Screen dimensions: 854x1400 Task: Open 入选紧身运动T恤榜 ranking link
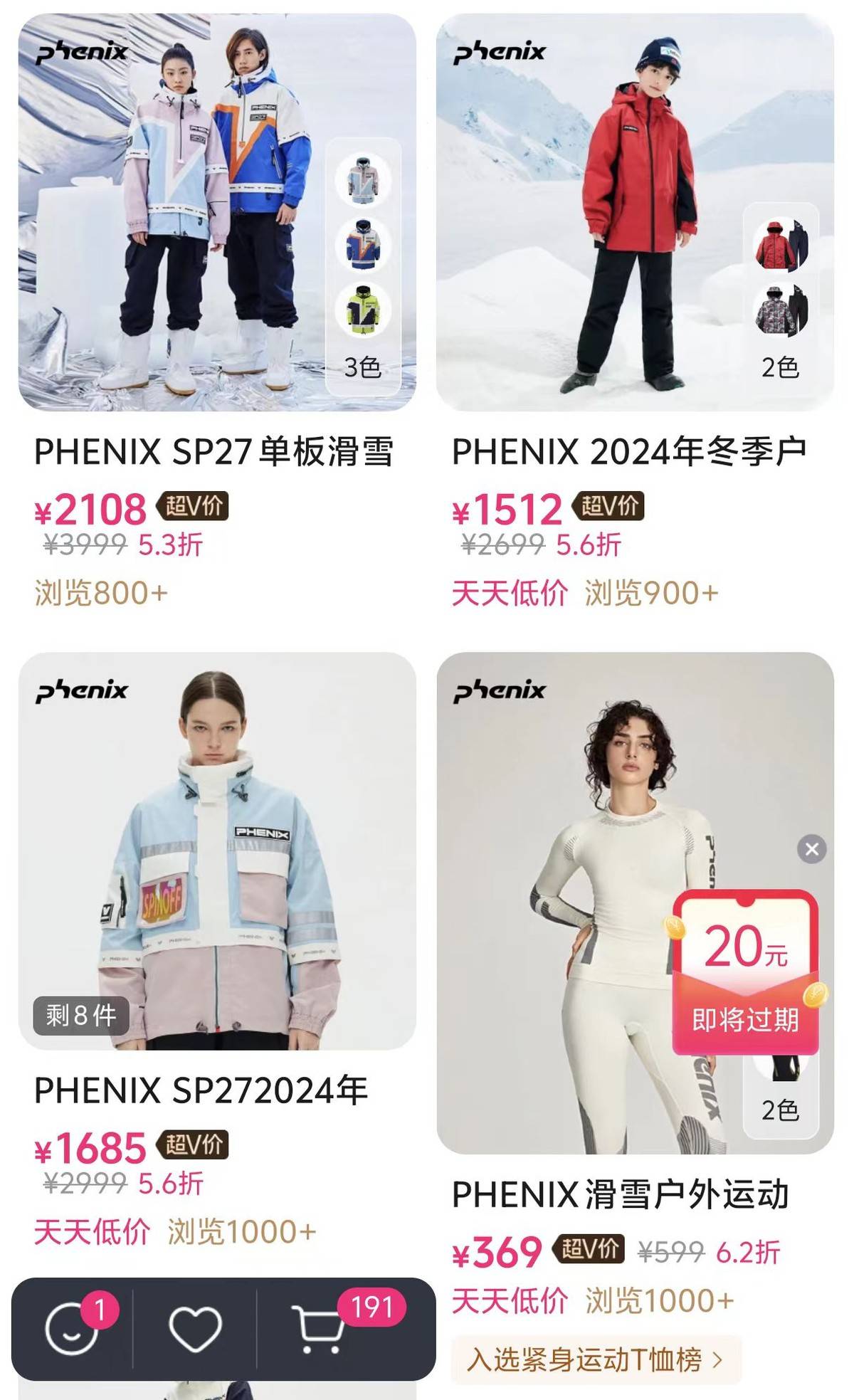click(x=596, y=1360)
